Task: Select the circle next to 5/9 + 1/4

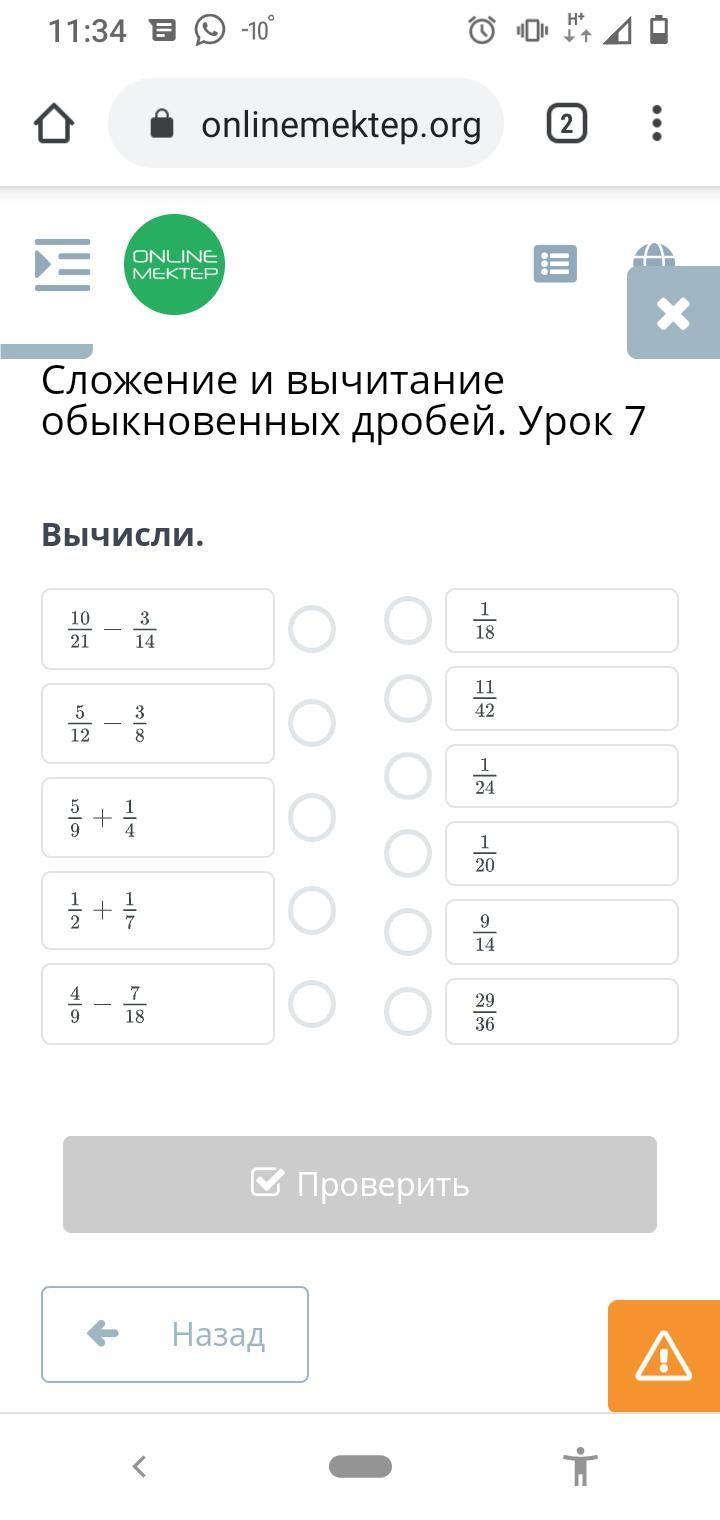Action: [x=312, y=817]
